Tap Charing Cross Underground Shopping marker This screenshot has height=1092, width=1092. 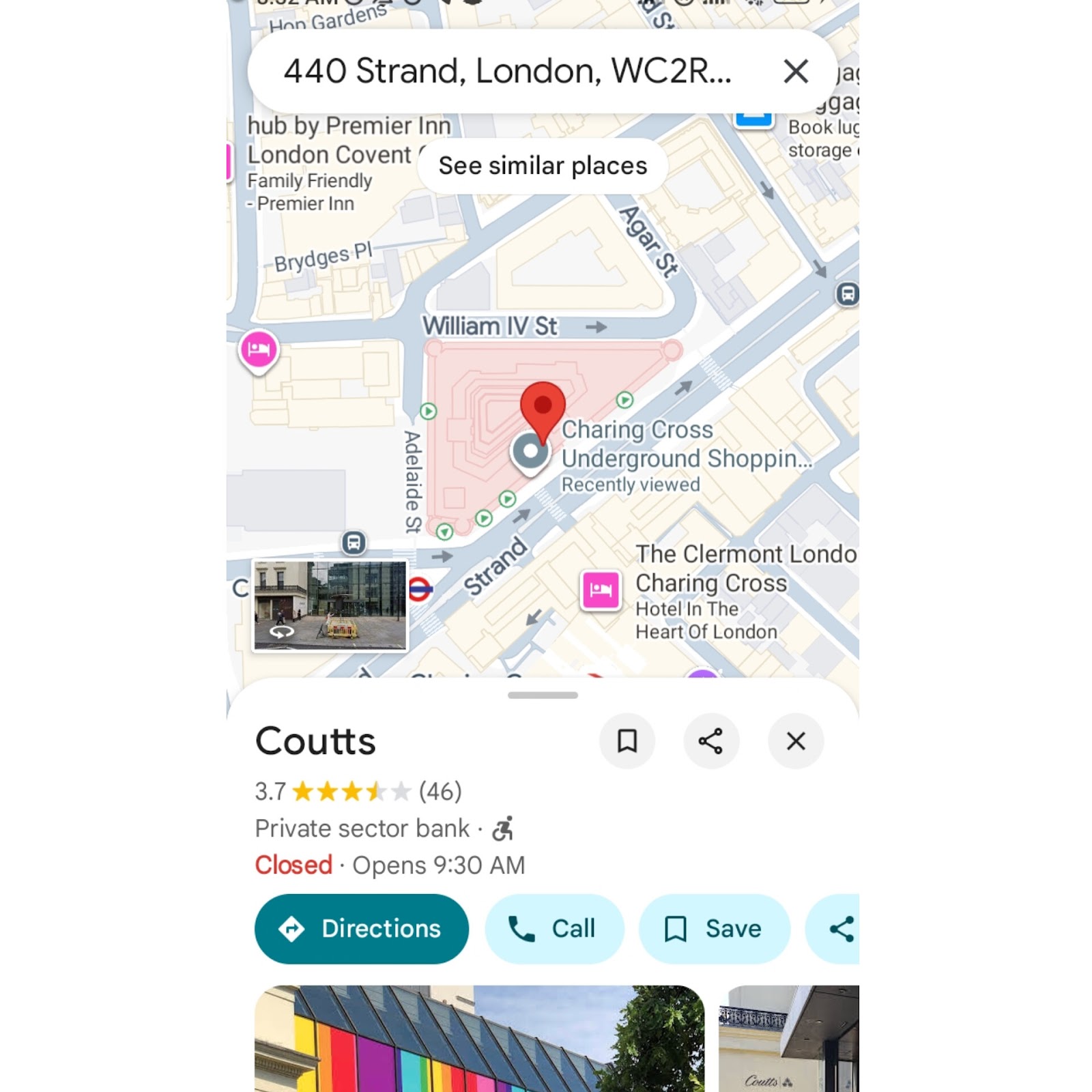[530, 451]
